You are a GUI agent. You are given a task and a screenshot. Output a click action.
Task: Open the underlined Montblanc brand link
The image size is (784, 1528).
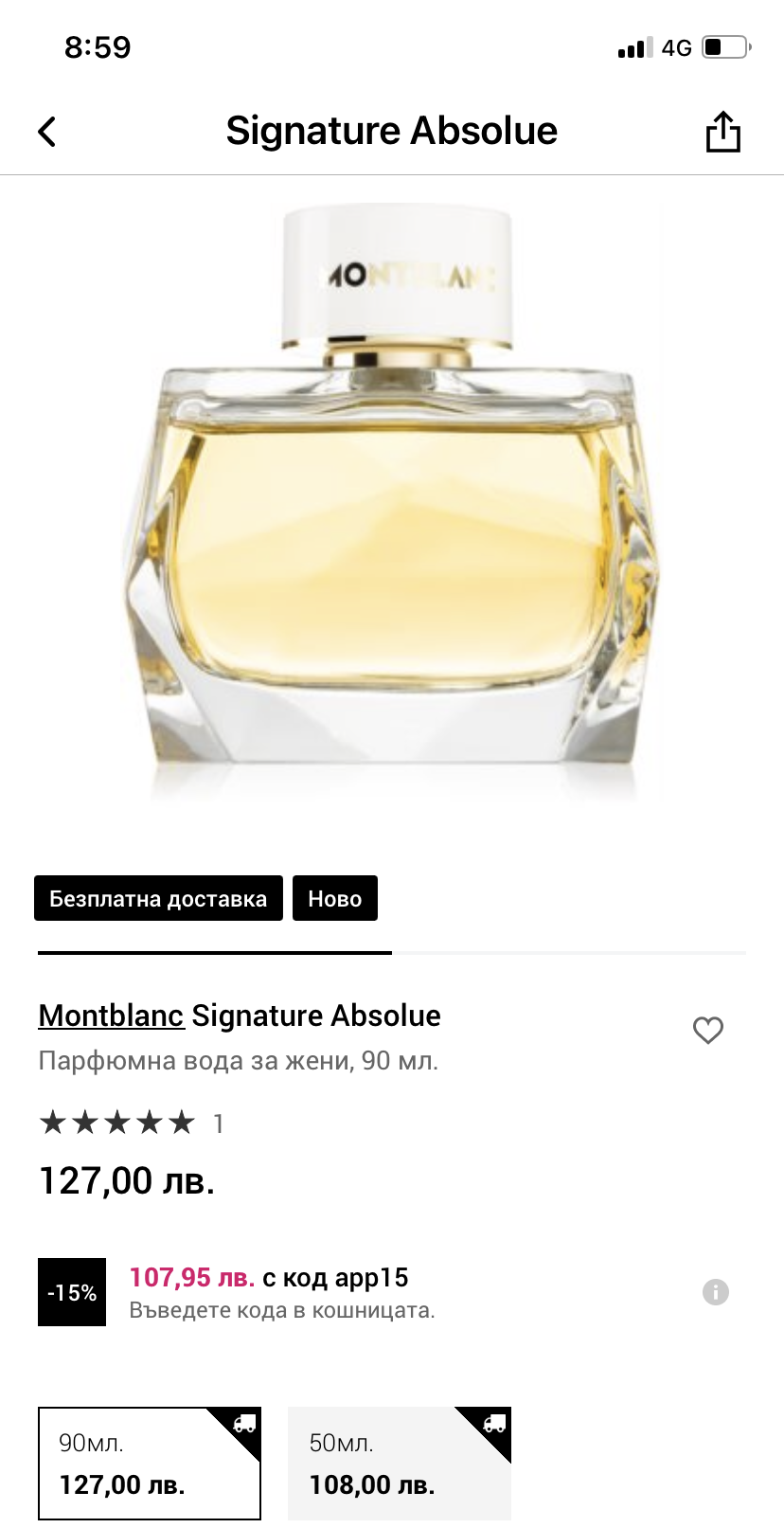(111, 1016)
